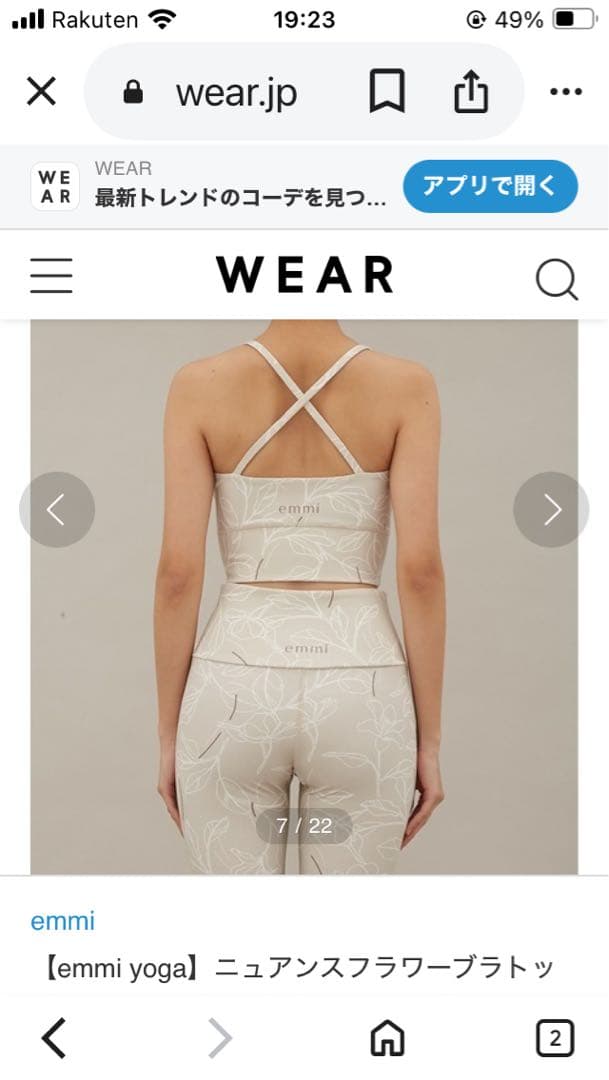609x1080 pixels.
Task: Bookmark this page
Action: point(387,93)
